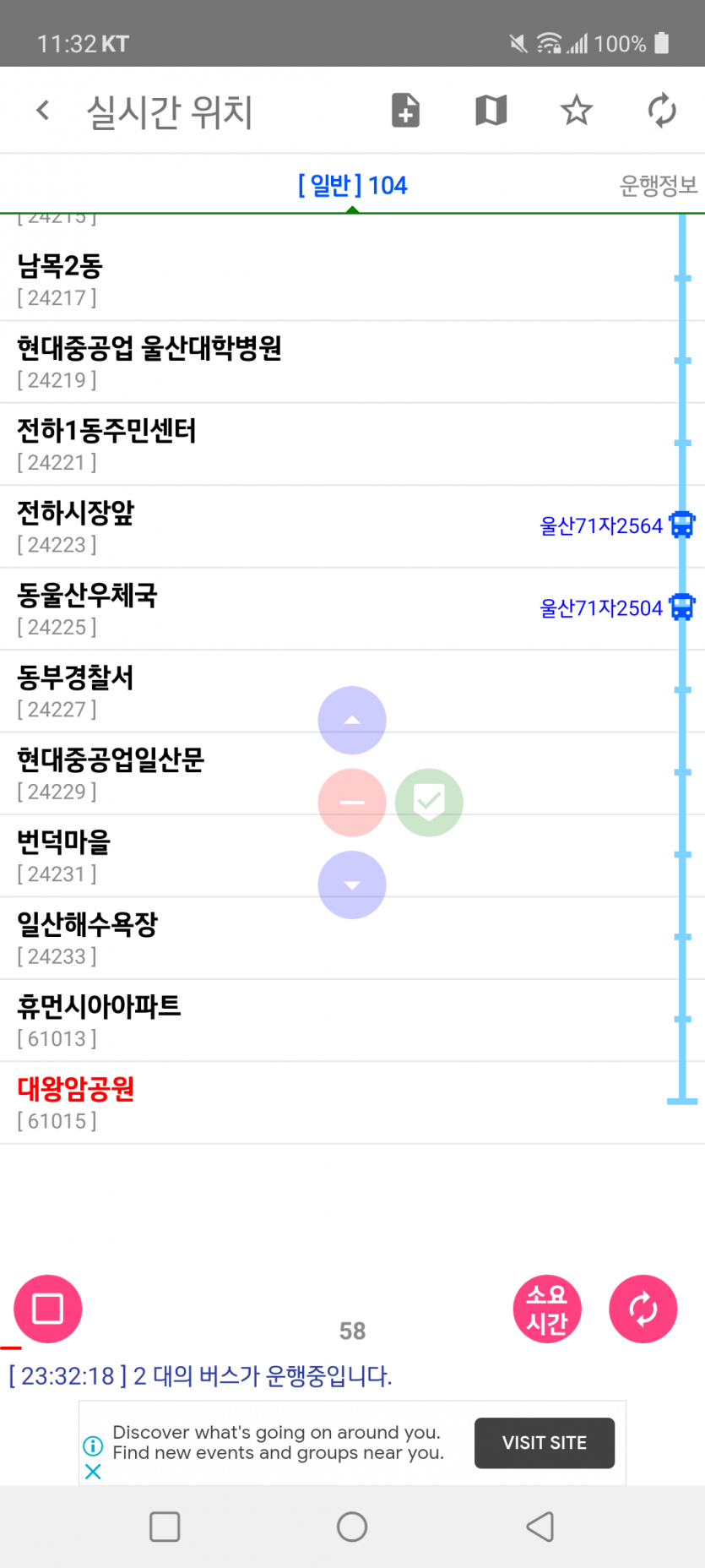705x1568 pixels.
Task: Go back from 실시간 위치 screen
Action: (x=43, y=111)
